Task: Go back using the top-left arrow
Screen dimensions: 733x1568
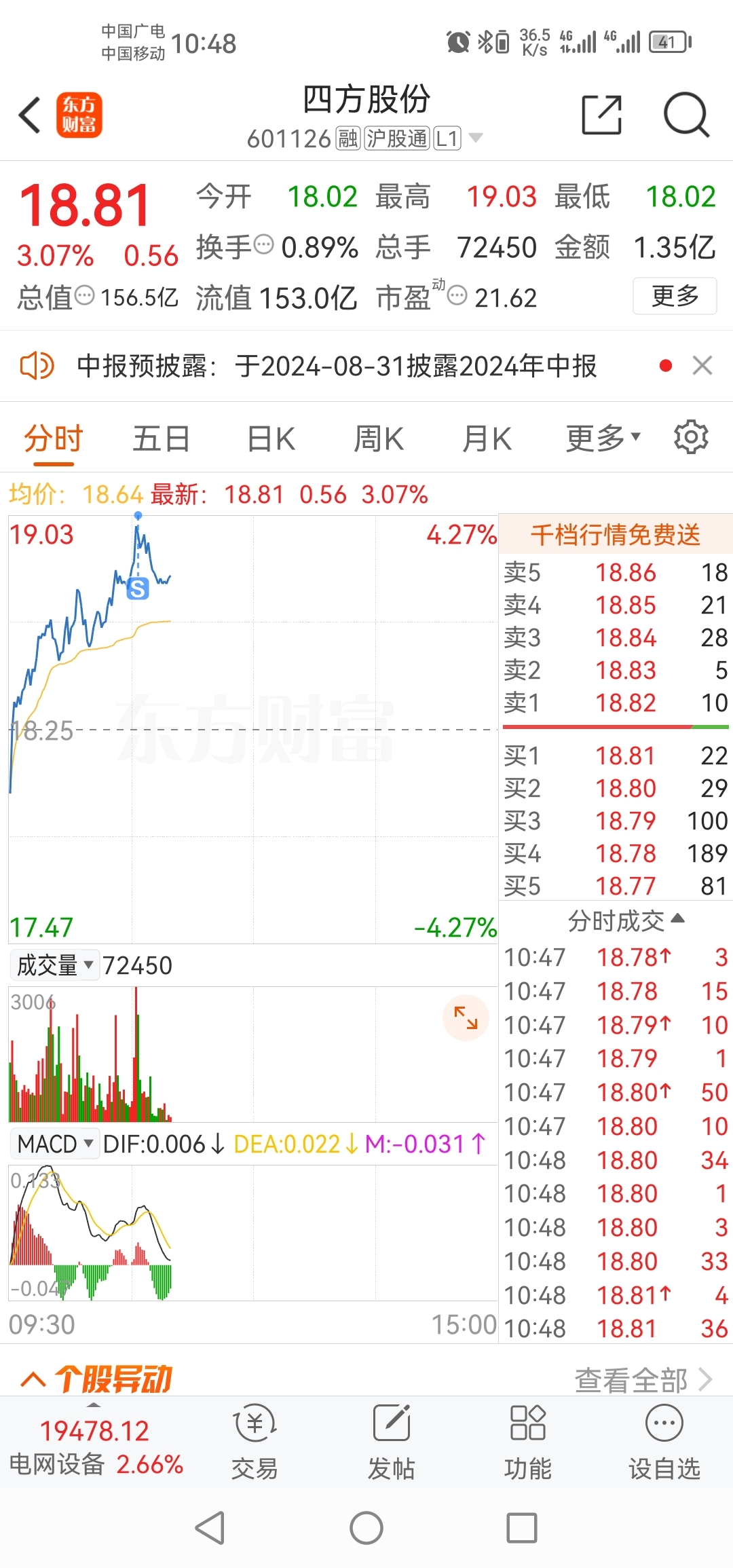Action: click(x=31, y=115)
